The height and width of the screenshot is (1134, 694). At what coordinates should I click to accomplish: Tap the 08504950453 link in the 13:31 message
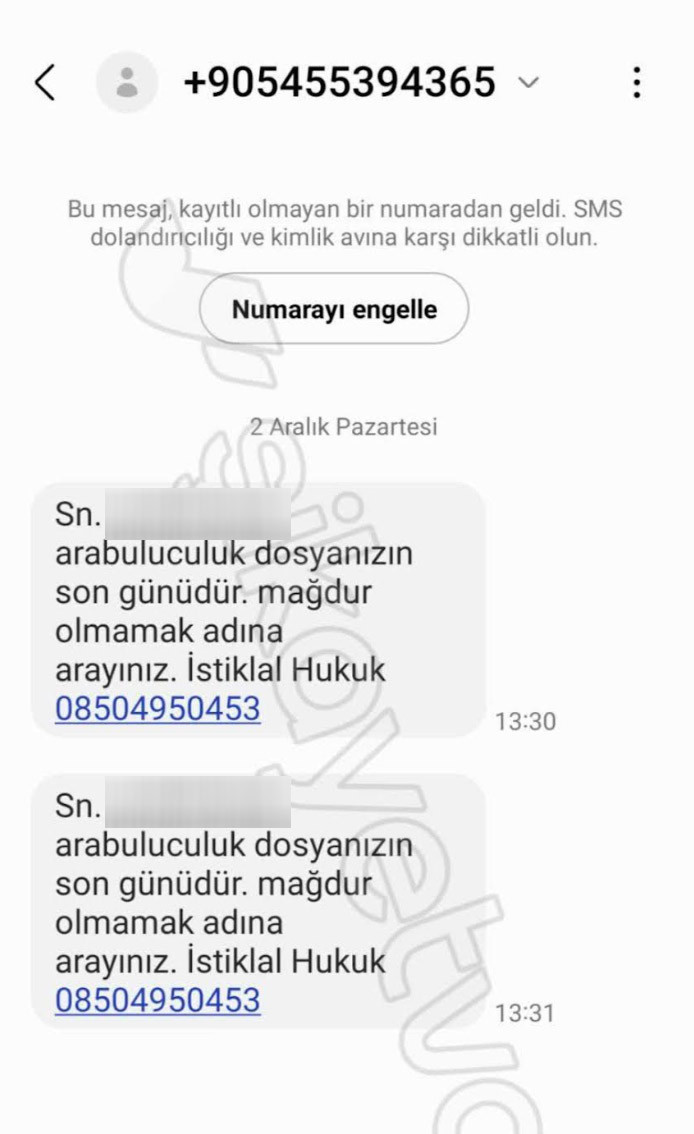(x=158, y=1000)
